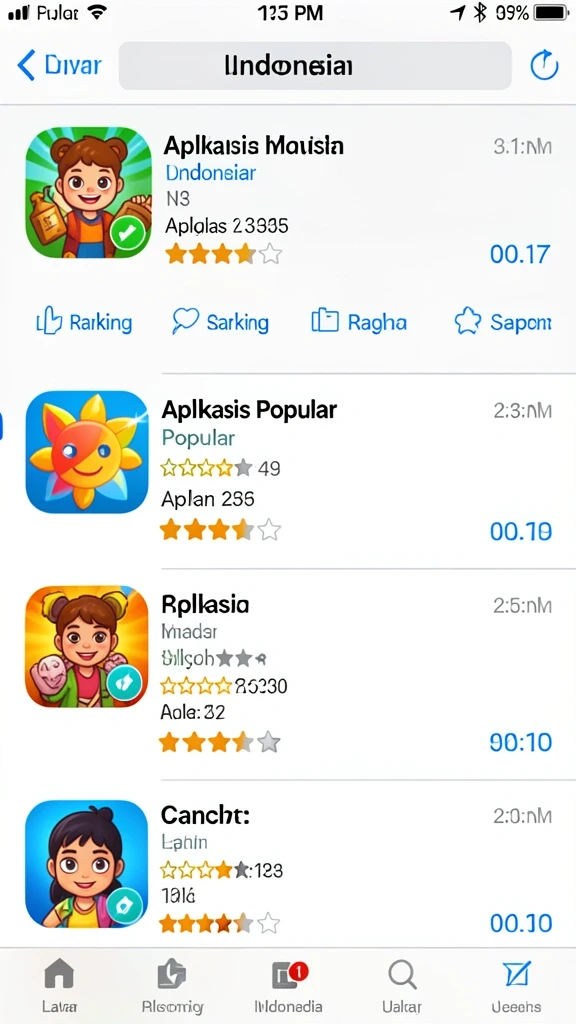This screenshot has height=1024, width=576.
Task: Tap the 00.17 price button
Action: click(520, 254)
